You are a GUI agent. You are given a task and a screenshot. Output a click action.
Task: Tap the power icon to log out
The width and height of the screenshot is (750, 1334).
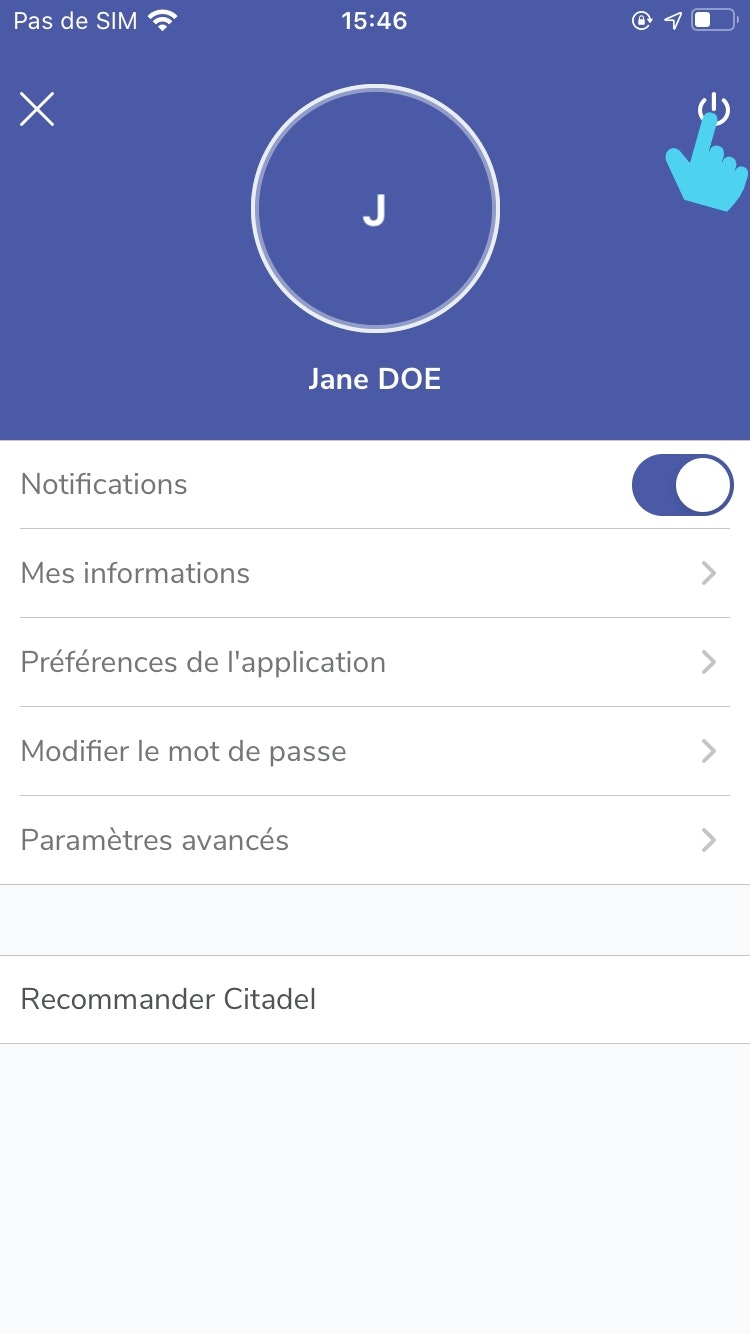pos(713,109)
